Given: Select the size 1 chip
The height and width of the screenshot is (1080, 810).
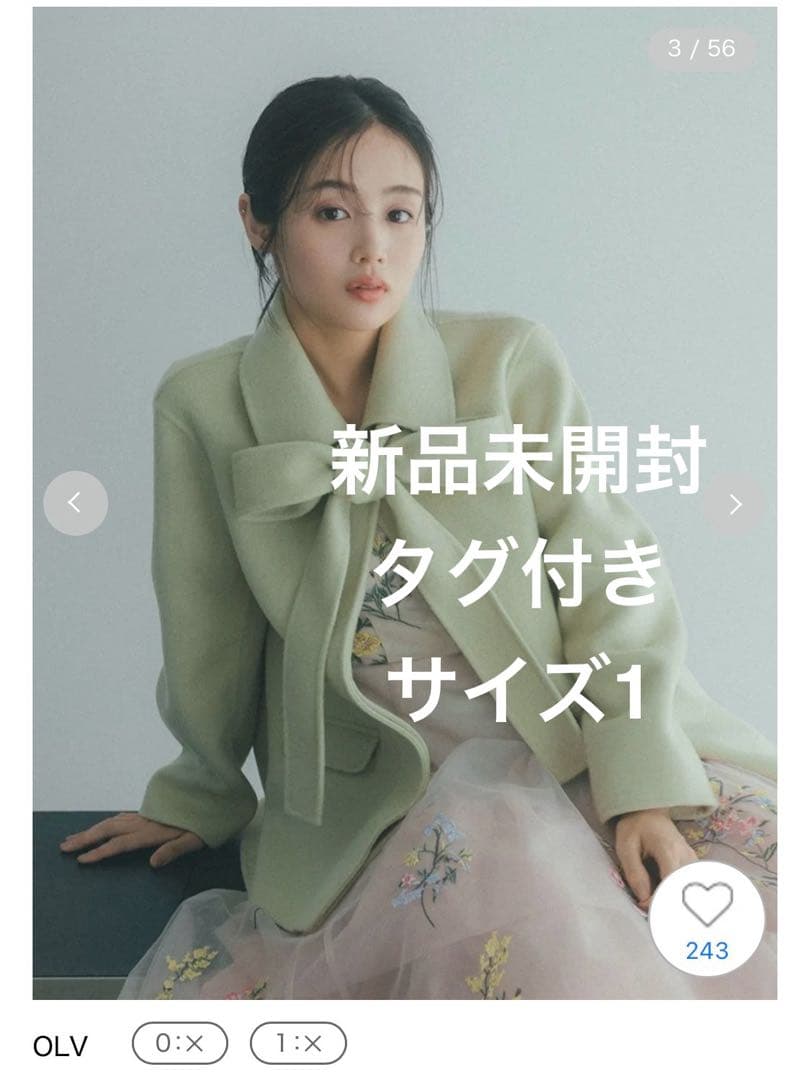Looking at the screenshot, I should (298, 1044).
